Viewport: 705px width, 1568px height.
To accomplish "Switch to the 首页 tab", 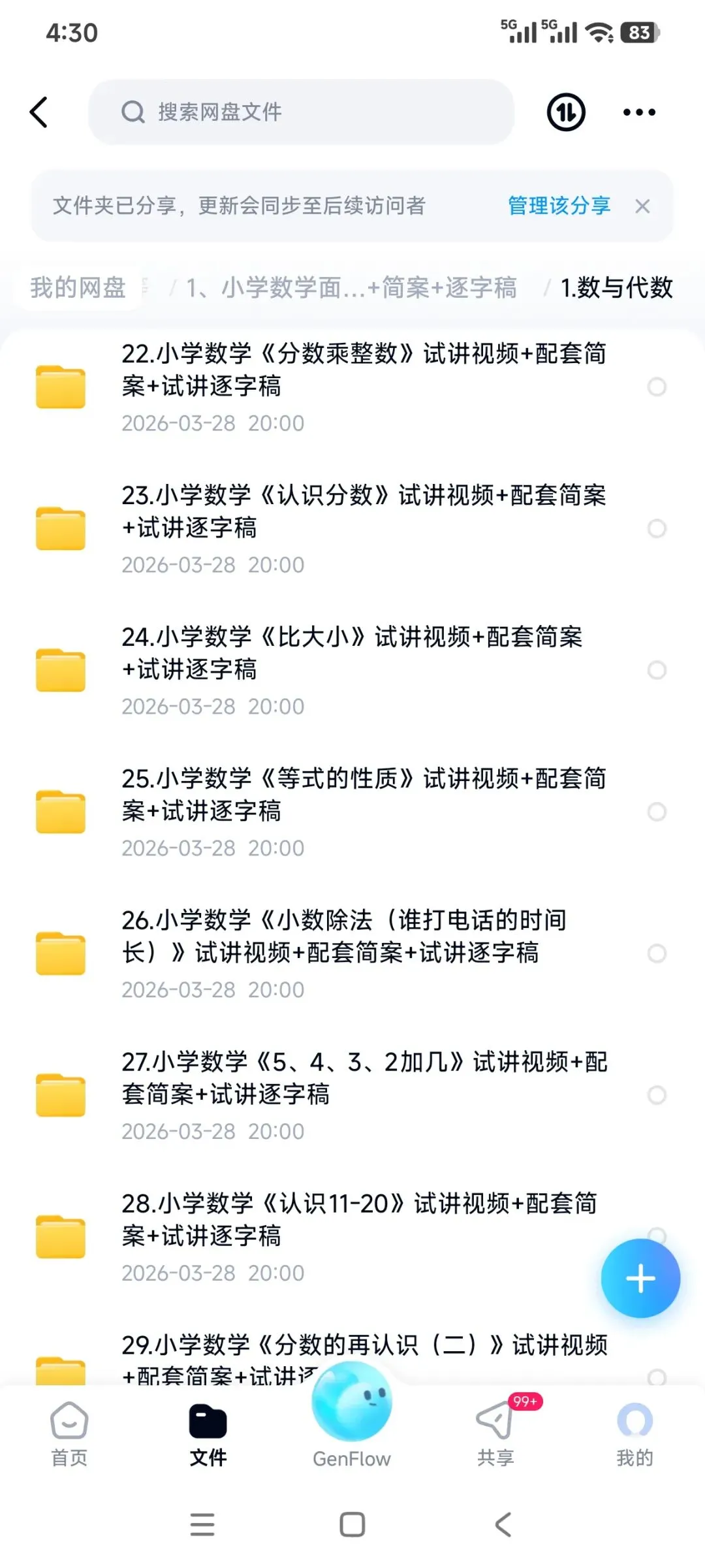I will pyautogui.click(x=69, y=1434).
